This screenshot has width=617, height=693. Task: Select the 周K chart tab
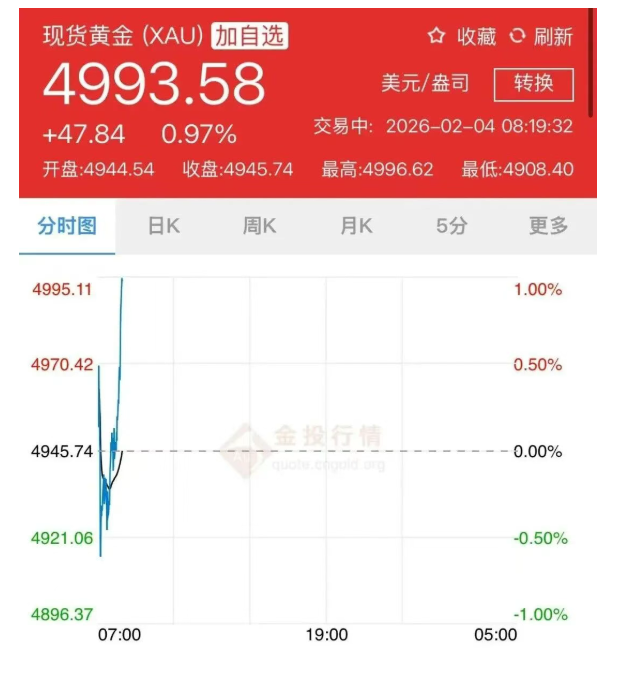click(259, 226)
